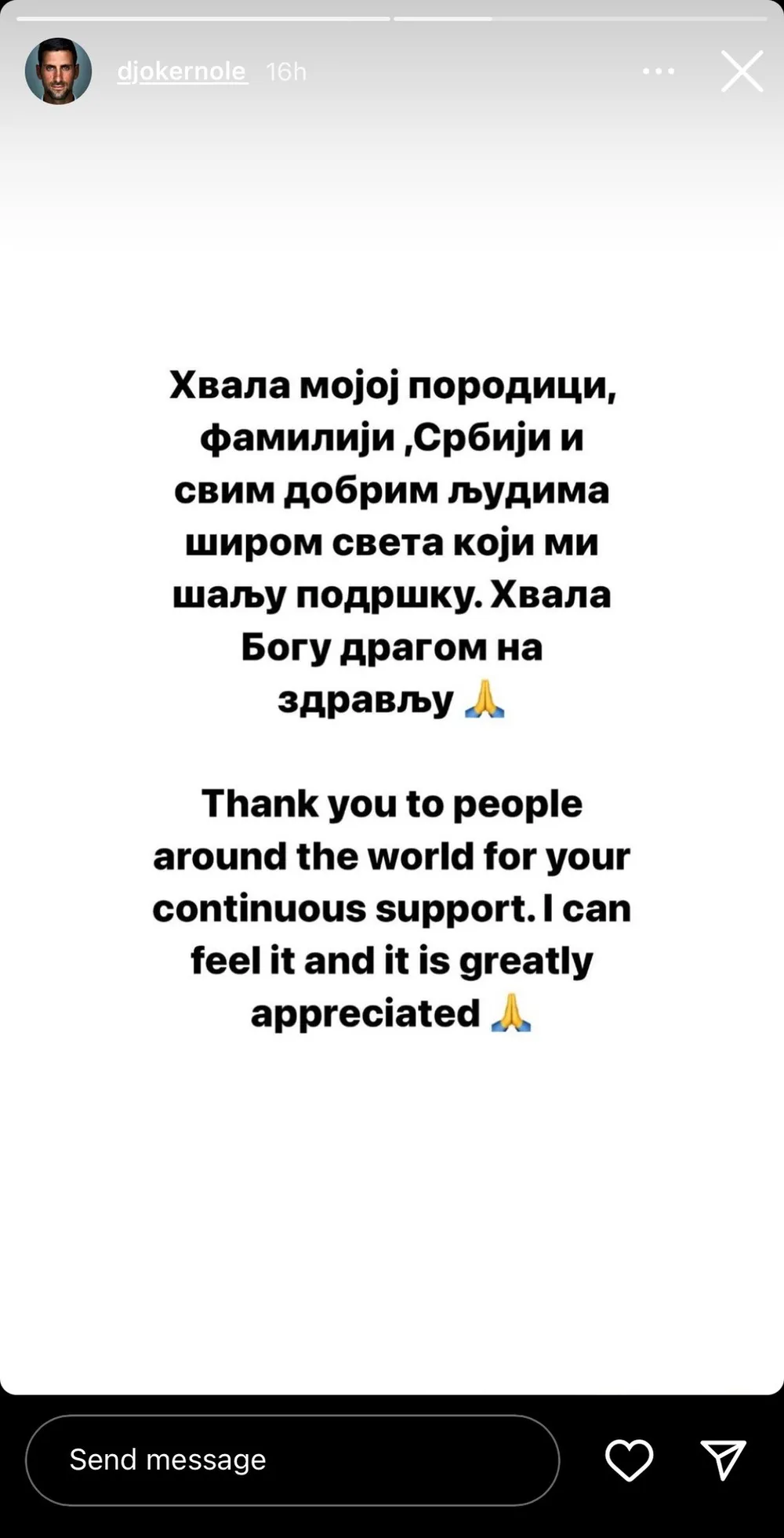Like this story with the heart
The image size is (784, 1538).
click(x=629, y=1460)
